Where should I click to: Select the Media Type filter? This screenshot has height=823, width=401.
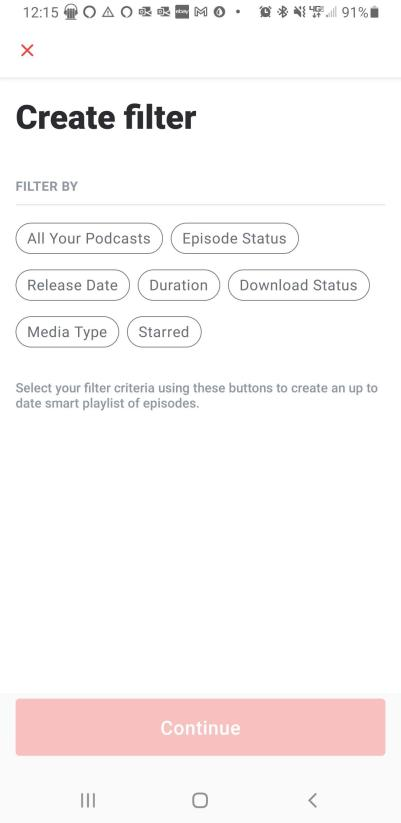(x=67, y=332)
